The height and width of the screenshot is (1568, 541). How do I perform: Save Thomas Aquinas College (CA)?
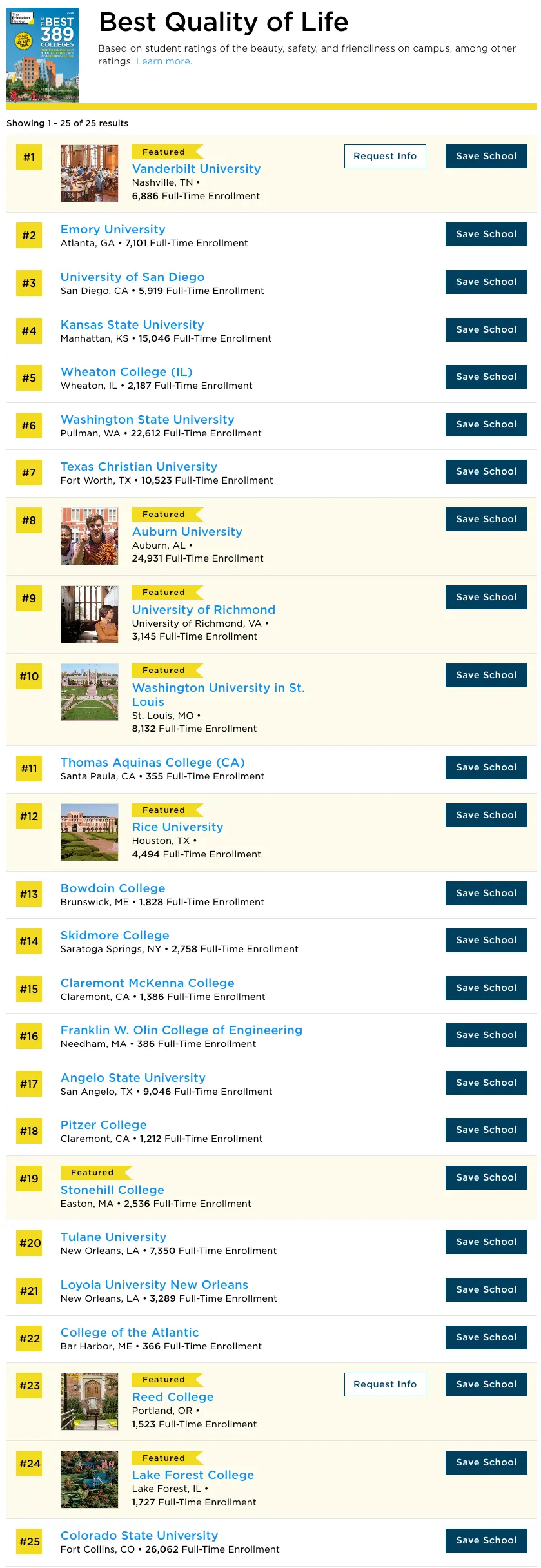click(486, 767)
